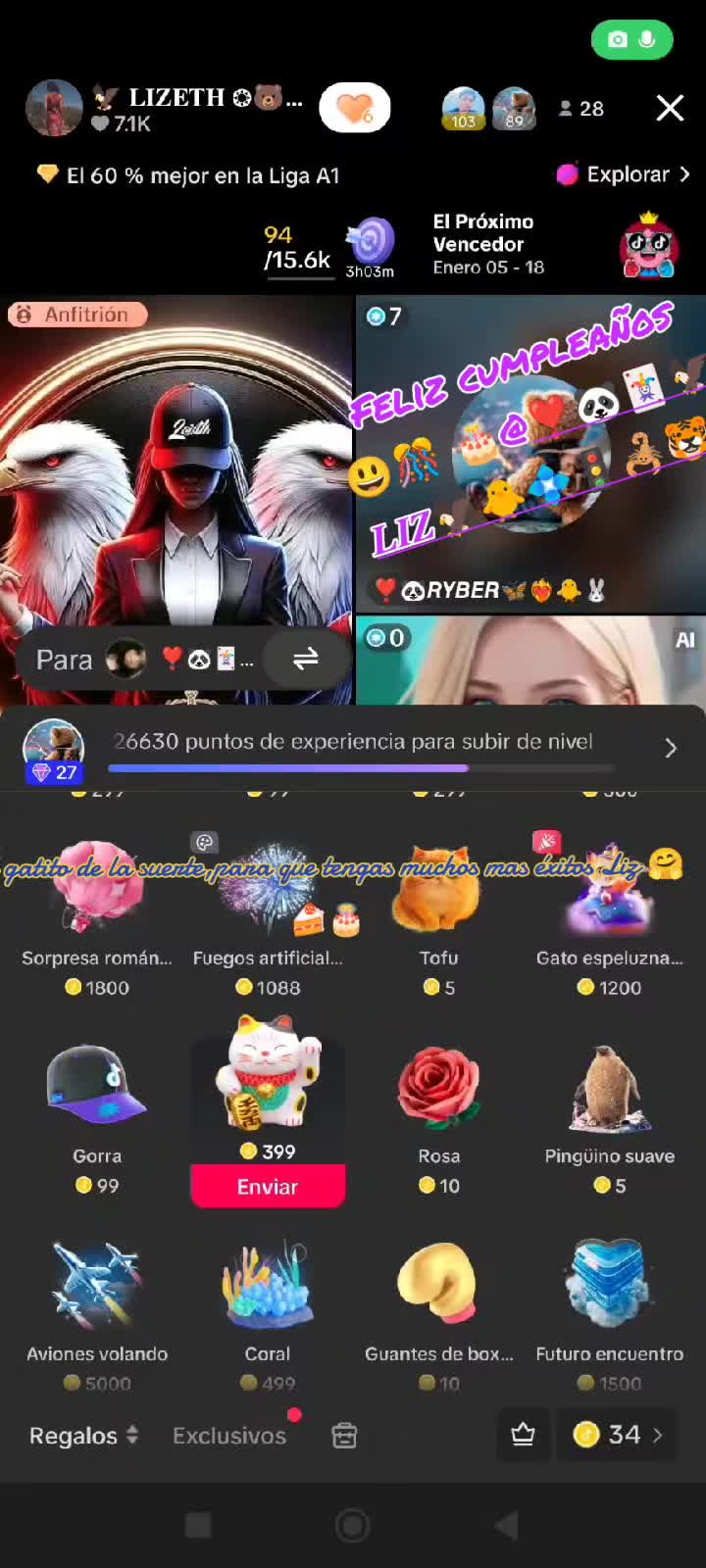Open the coin balance to recharge
The image size is (706, 1568).
click(619, 1436)
